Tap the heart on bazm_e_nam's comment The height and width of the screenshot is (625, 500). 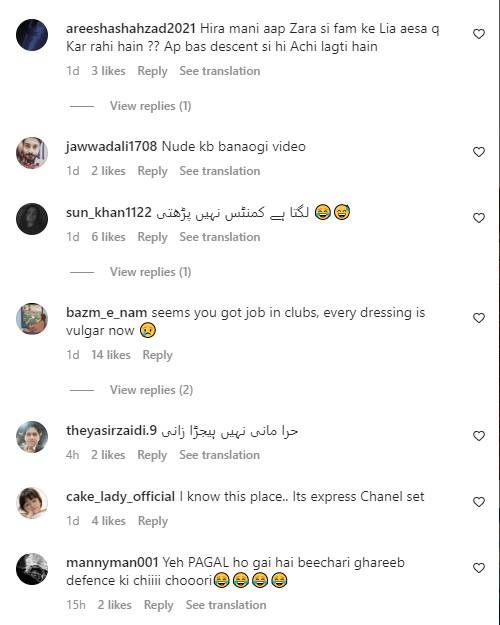click(x=478, y=318)
